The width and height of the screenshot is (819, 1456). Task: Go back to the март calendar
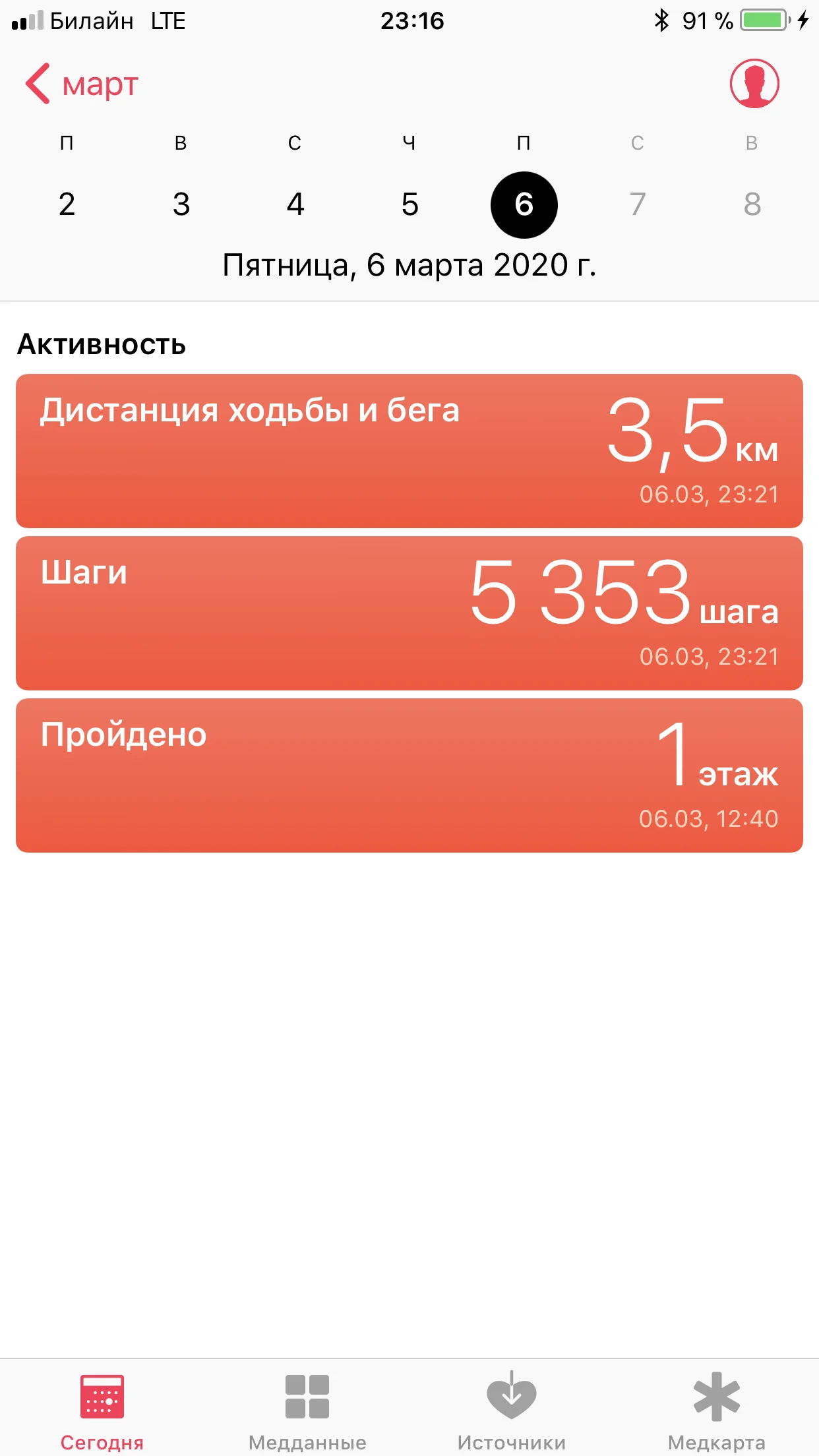(82, 84)
